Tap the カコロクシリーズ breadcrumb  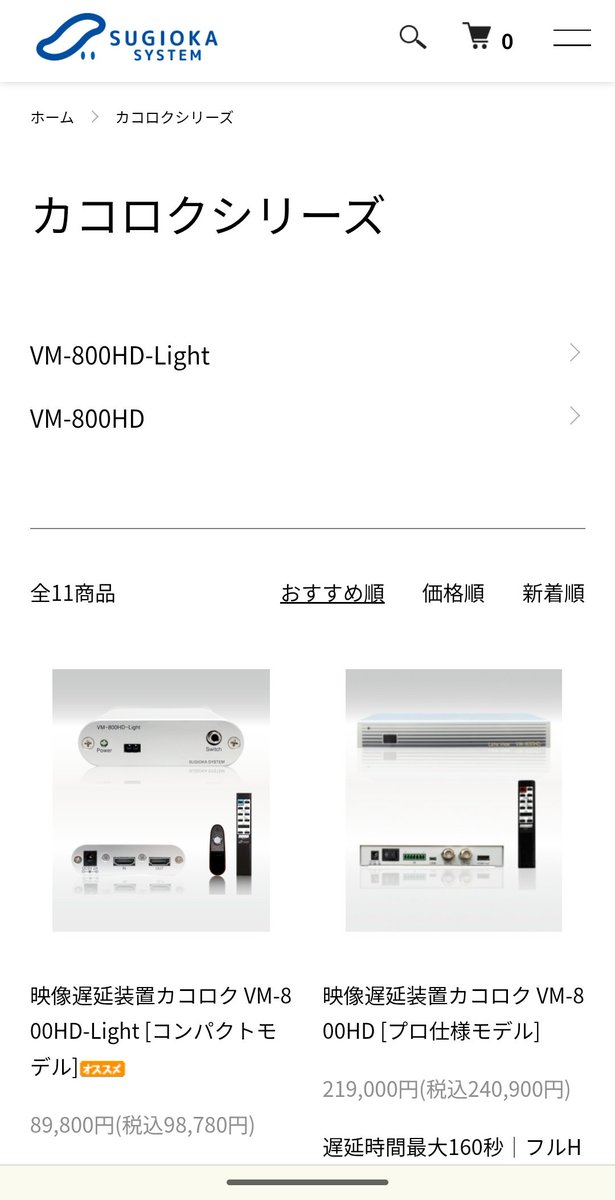(x=174, y=117)
